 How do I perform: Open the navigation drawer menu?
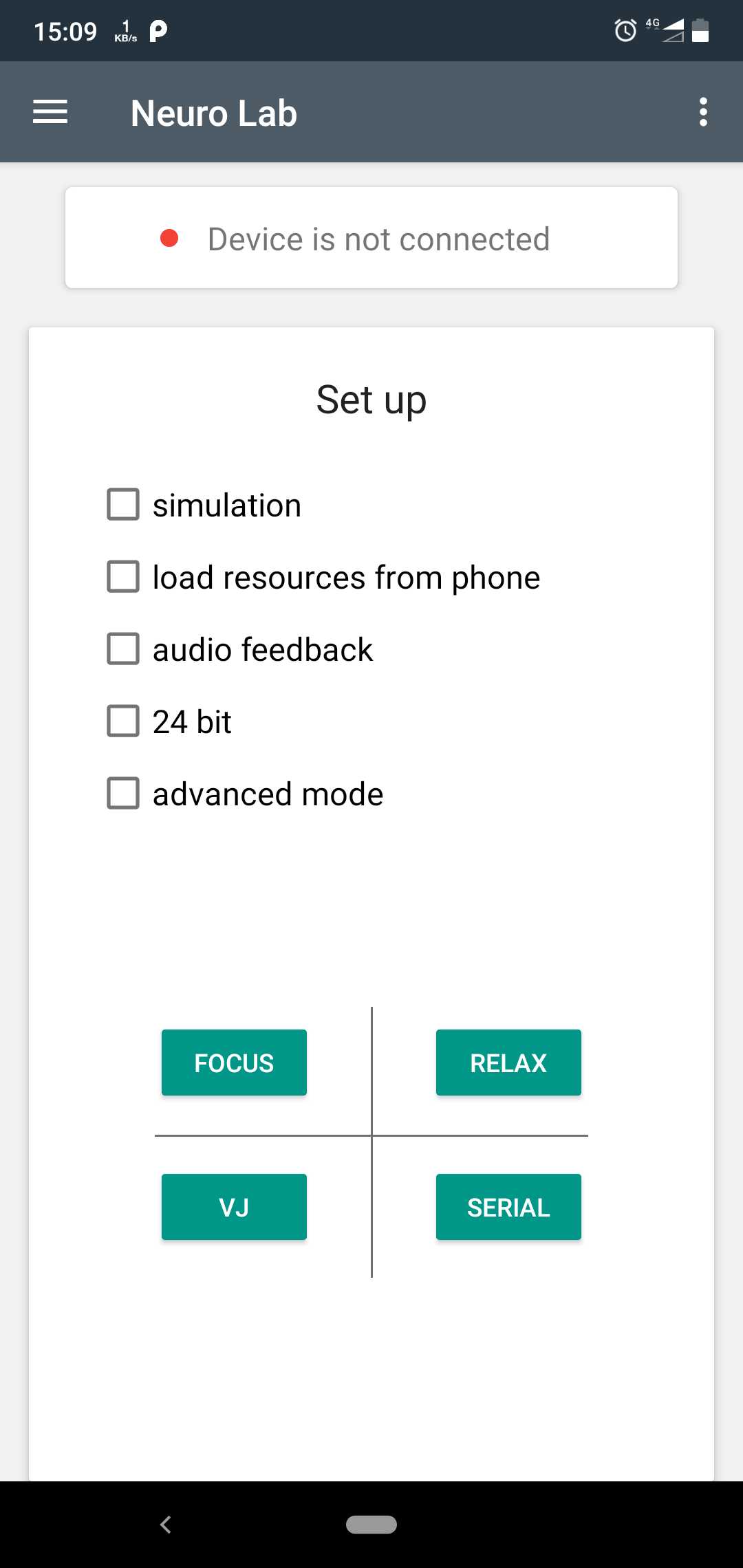click(x=50, y=112)
